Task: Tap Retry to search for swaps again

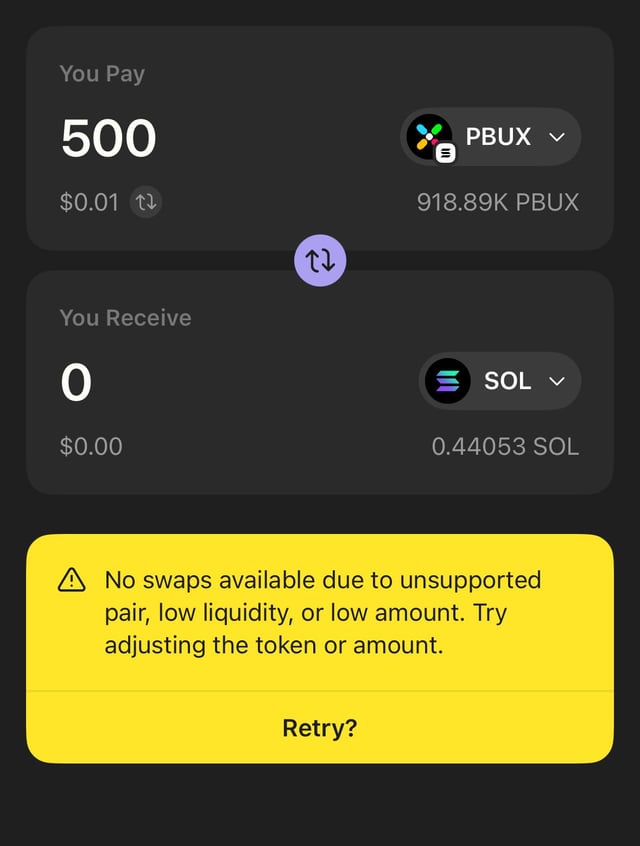Action: click(x=320, y=728)
